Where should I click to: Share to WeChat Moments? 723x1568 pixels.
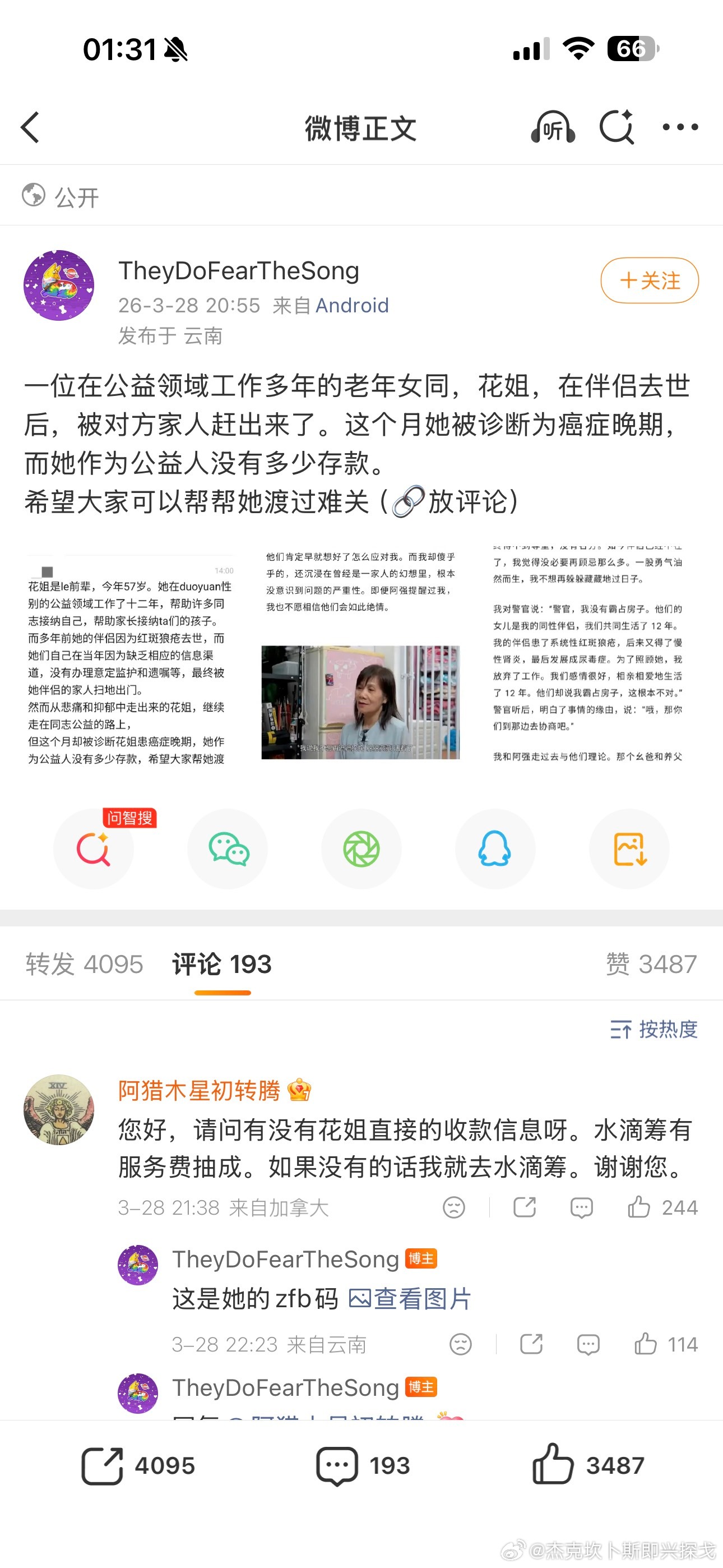(x=361, y=848)
